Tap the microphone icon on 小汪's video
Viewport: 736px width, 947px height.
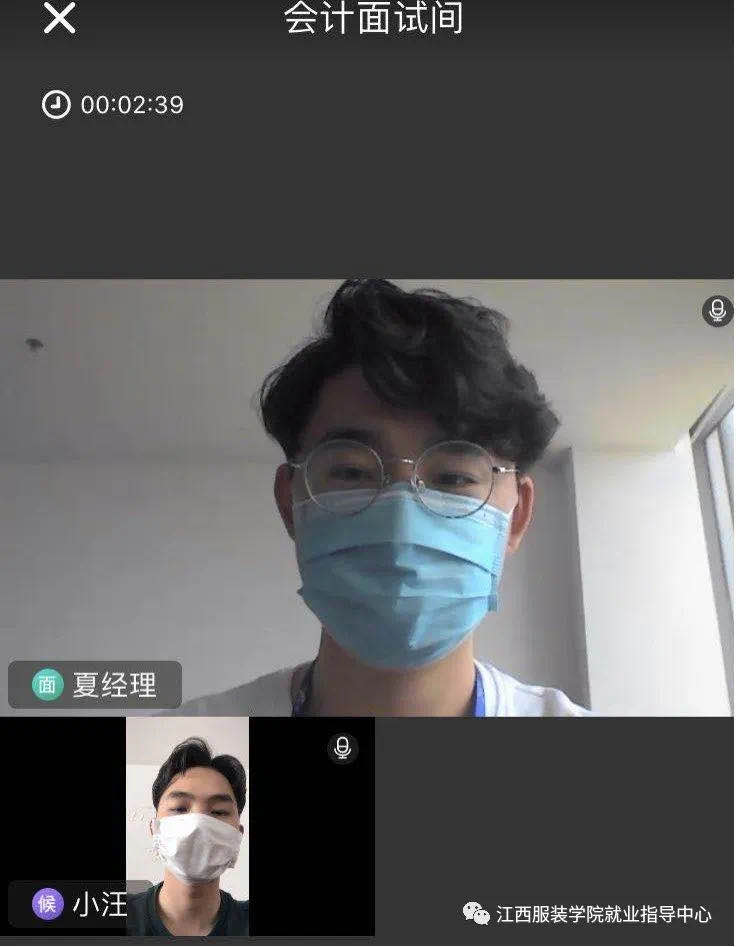tap(343, 748)
